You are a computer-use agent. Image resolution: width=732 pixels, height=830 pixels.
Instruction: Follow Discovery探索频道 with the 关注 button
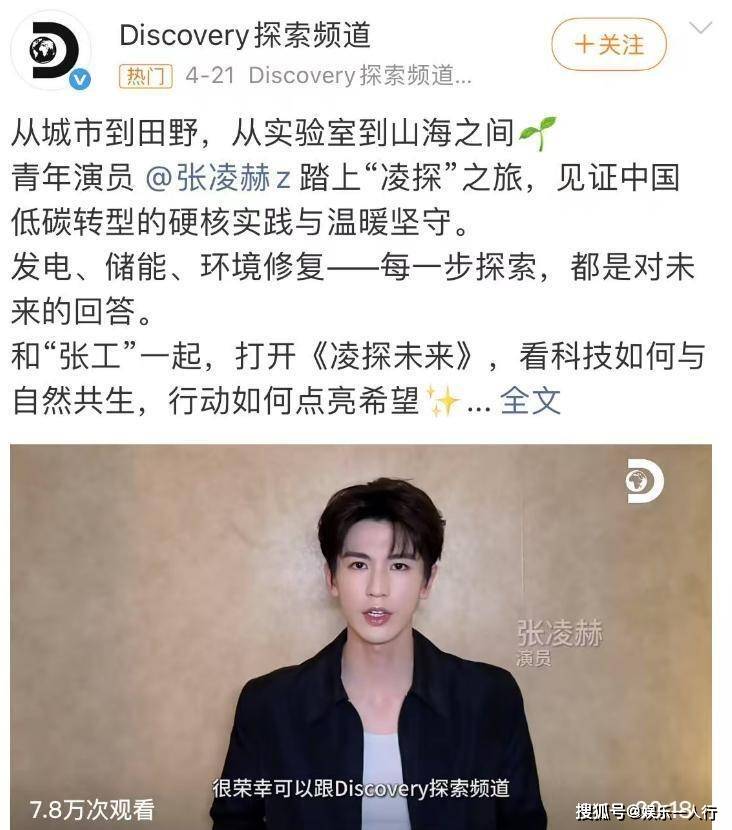608,45
